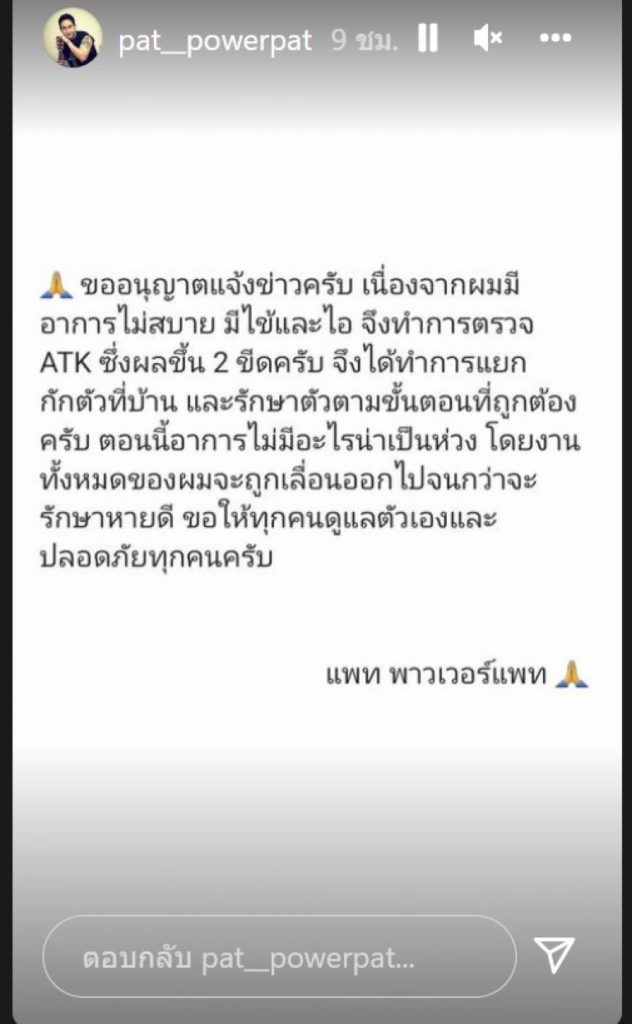Share story via the paper plane icon
This screenshot has width=632, height=1024.
pos(553,956)
